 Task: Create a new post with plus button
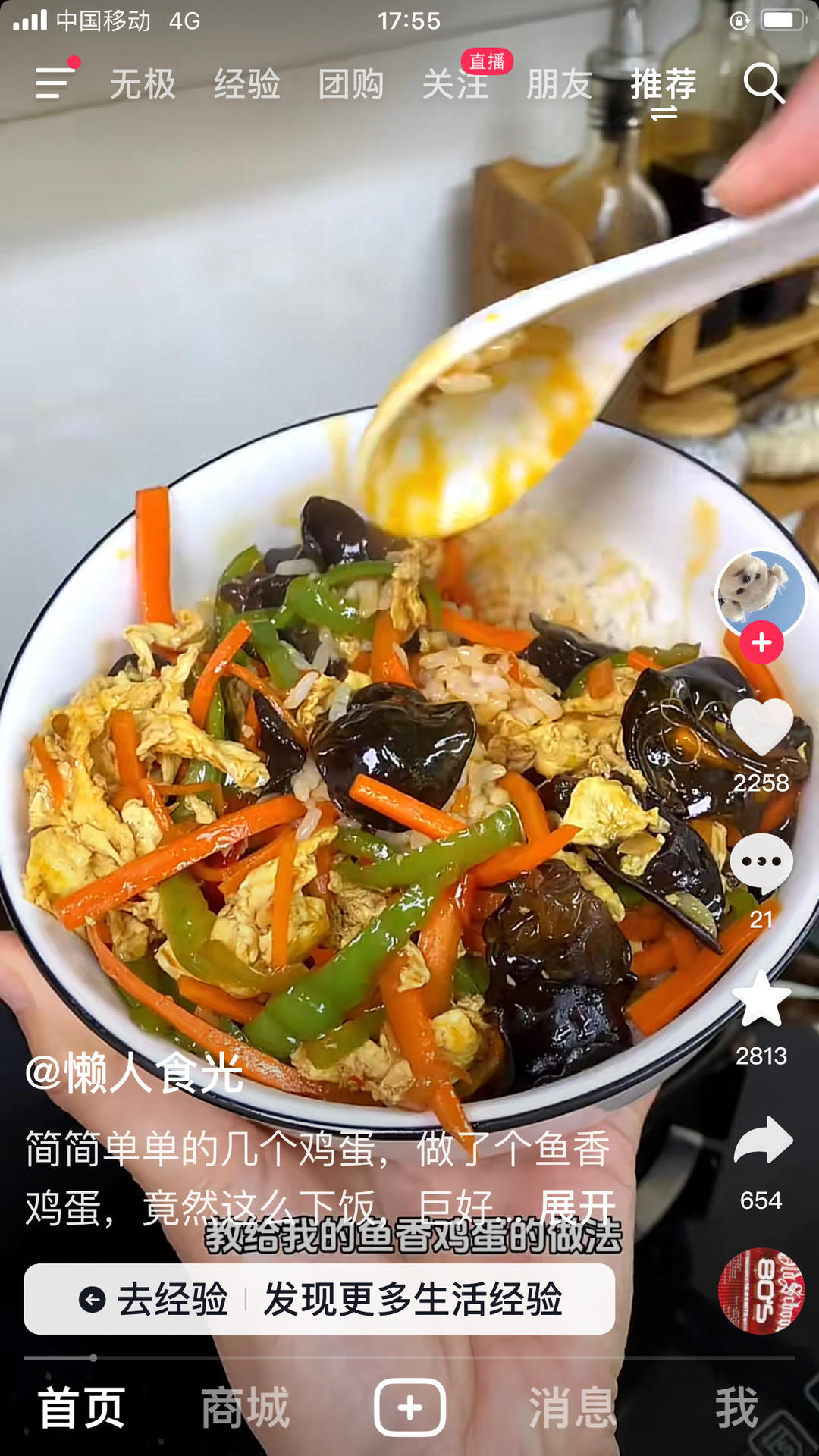tap(409, 1407)
